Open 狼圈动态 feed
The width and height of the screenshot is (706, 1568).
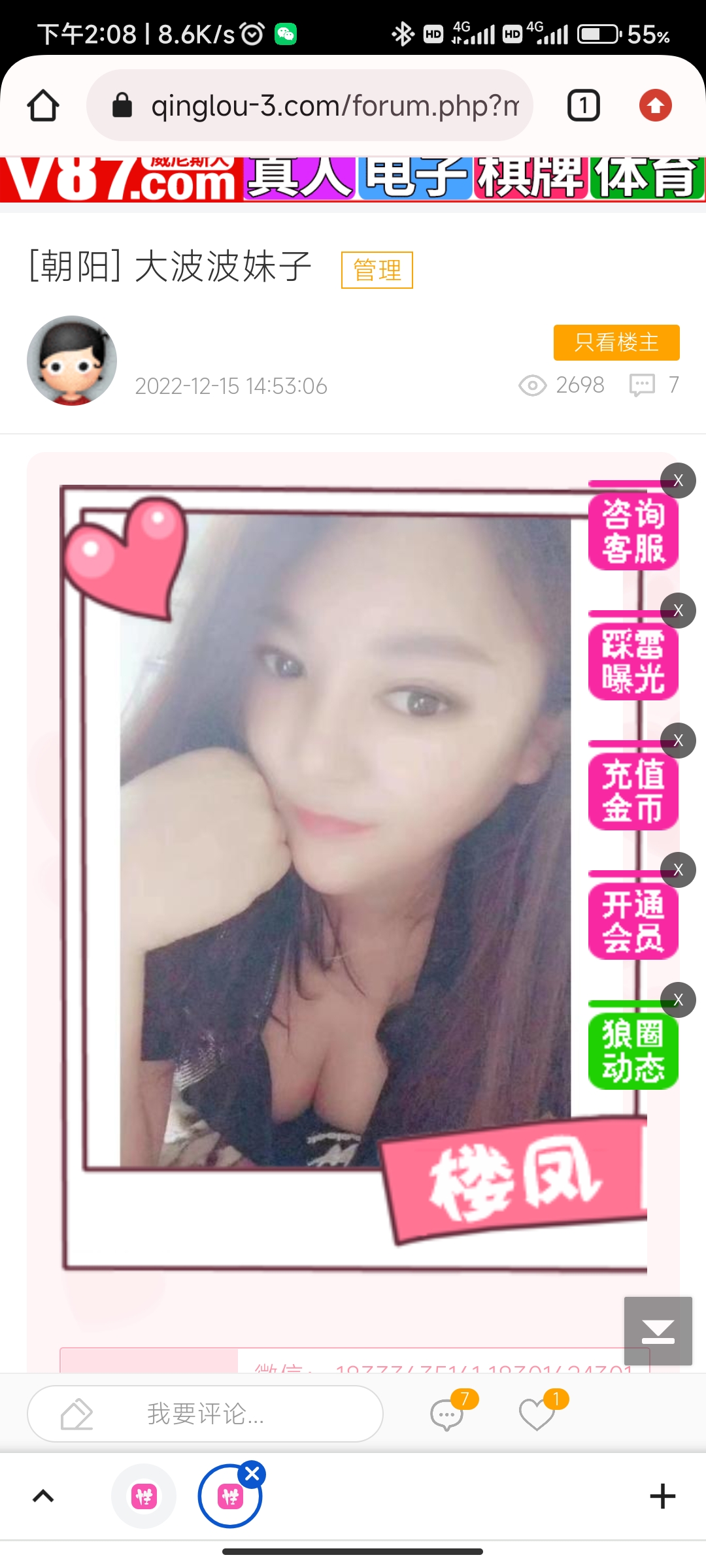click(632, 1051)
